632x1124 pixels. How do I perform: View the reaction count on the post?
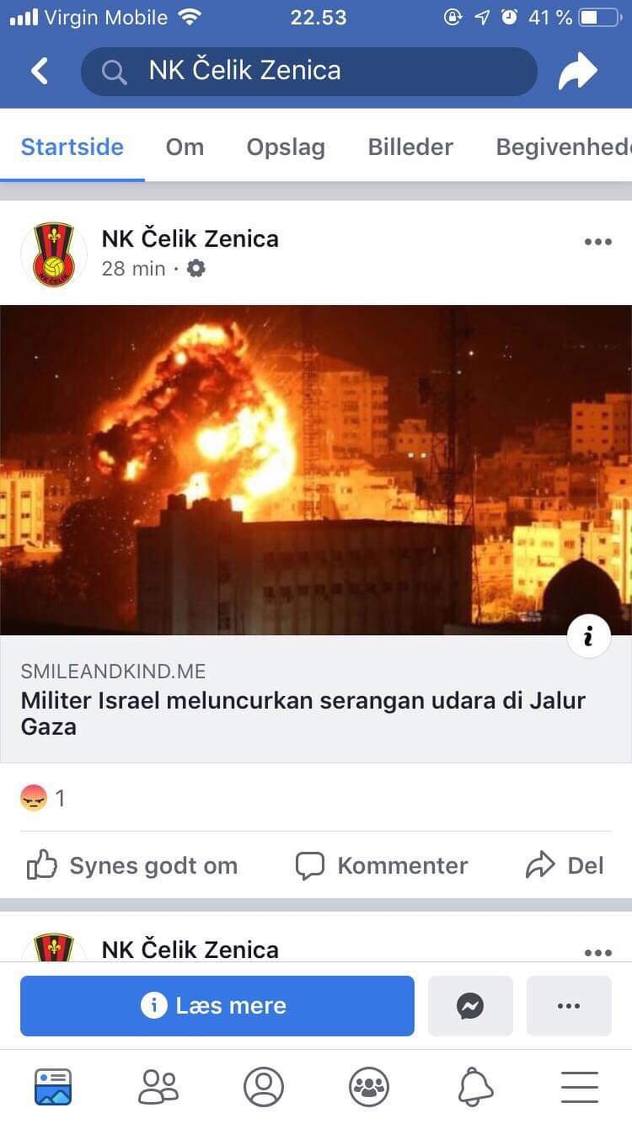[43, 798]
